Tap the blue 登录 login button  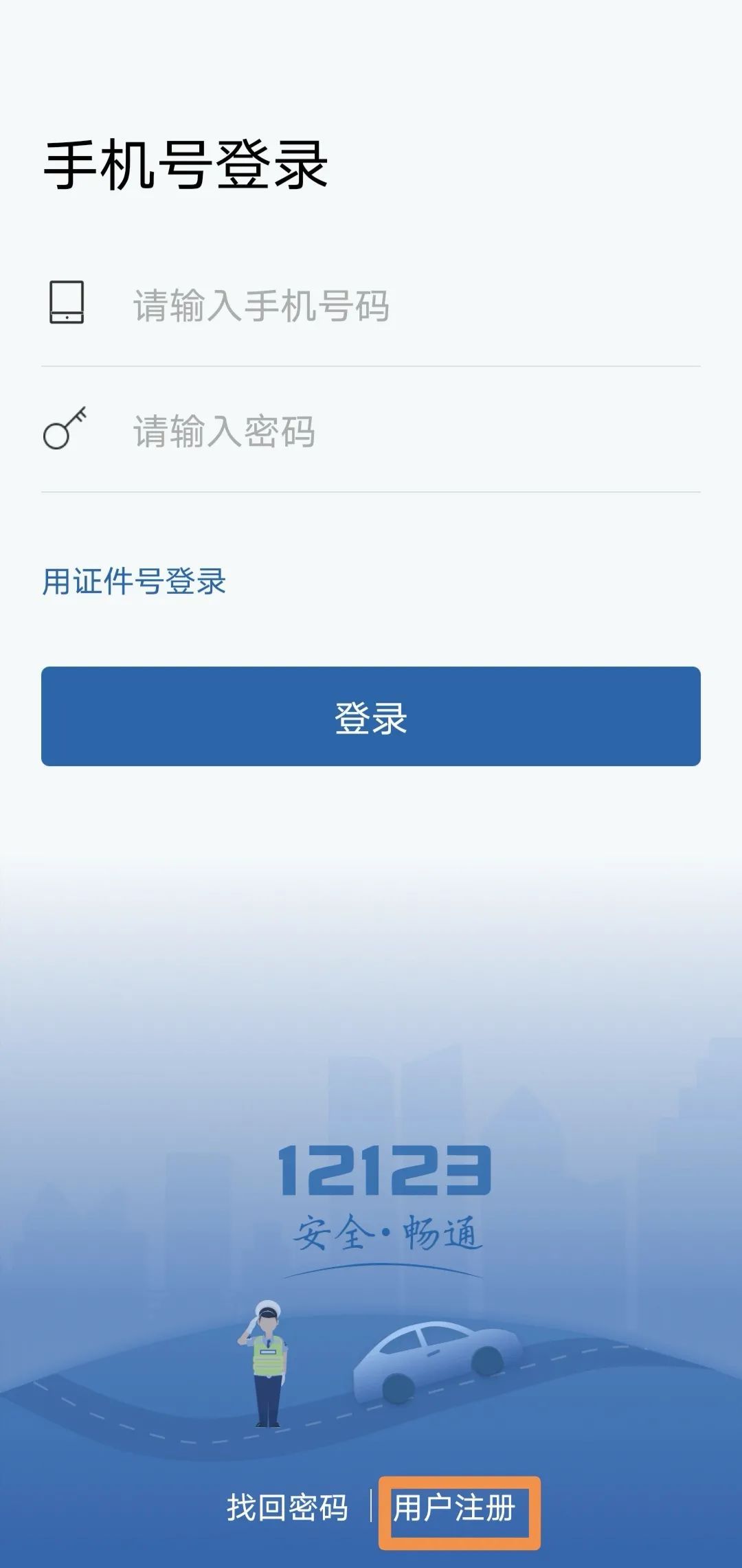point(371,717)
